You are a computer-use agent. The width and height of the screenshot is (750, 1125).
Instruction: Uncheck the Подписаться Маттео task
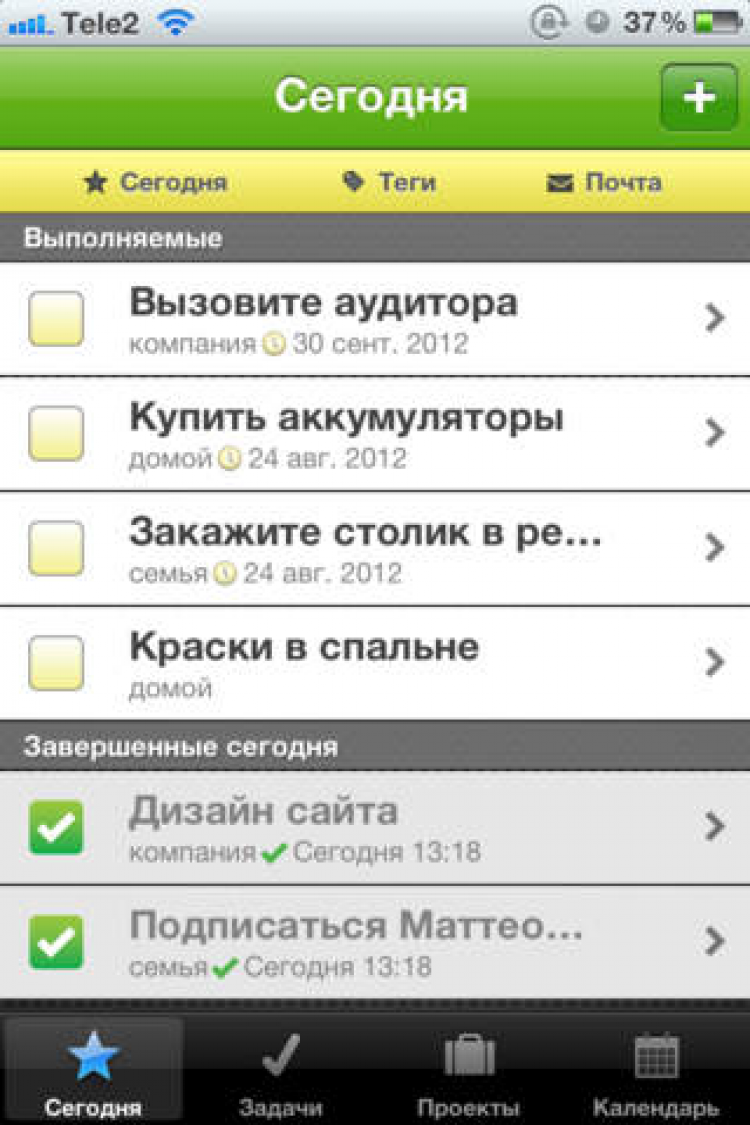(x=56, y=941)
